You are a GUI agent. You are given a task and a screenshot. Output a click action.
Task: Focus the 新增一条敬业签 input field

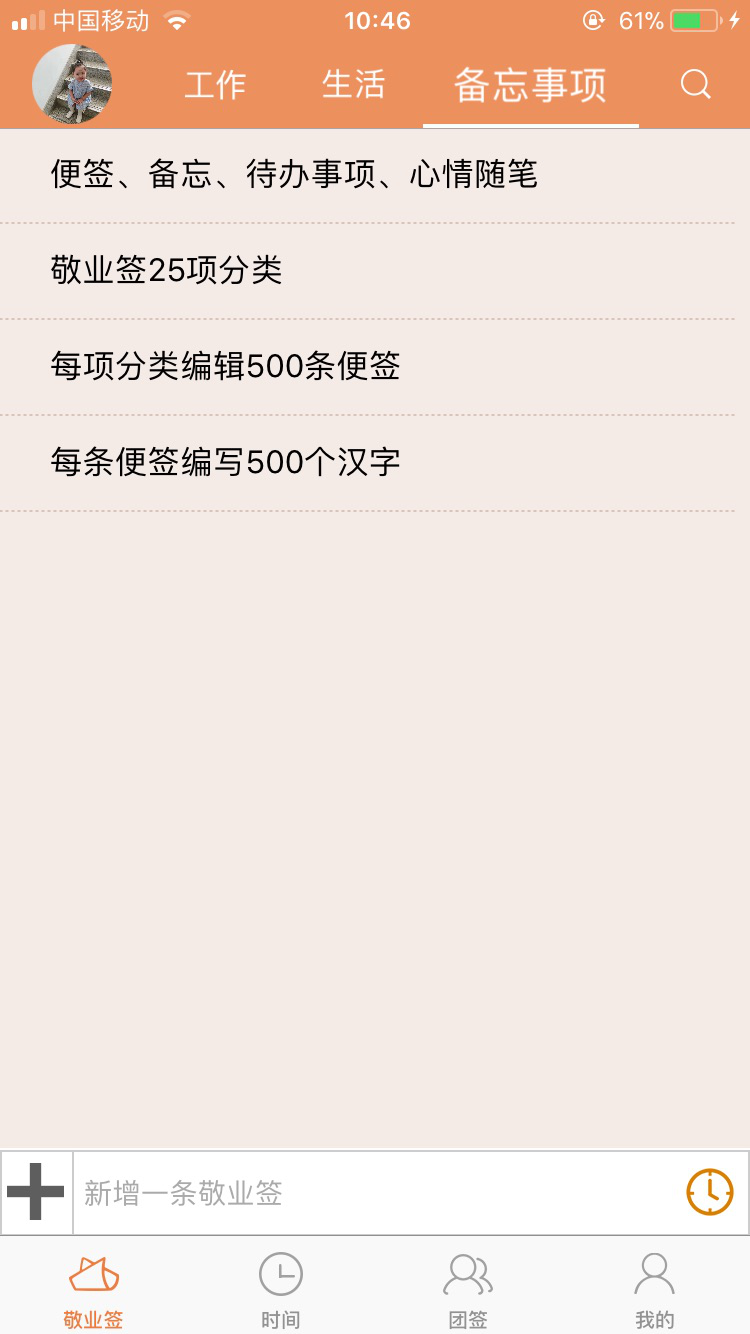pos(375,1193)
